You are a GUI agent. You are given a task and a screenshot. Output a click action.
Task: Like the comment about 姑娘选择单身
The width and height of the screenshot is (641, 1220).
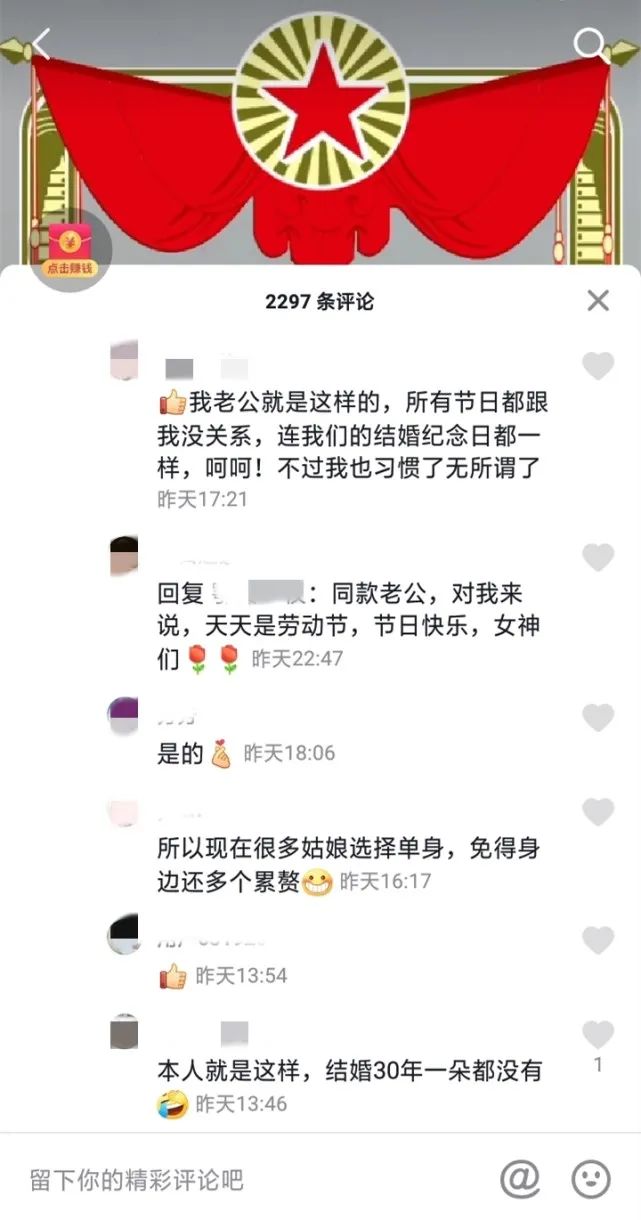[598, 813]
